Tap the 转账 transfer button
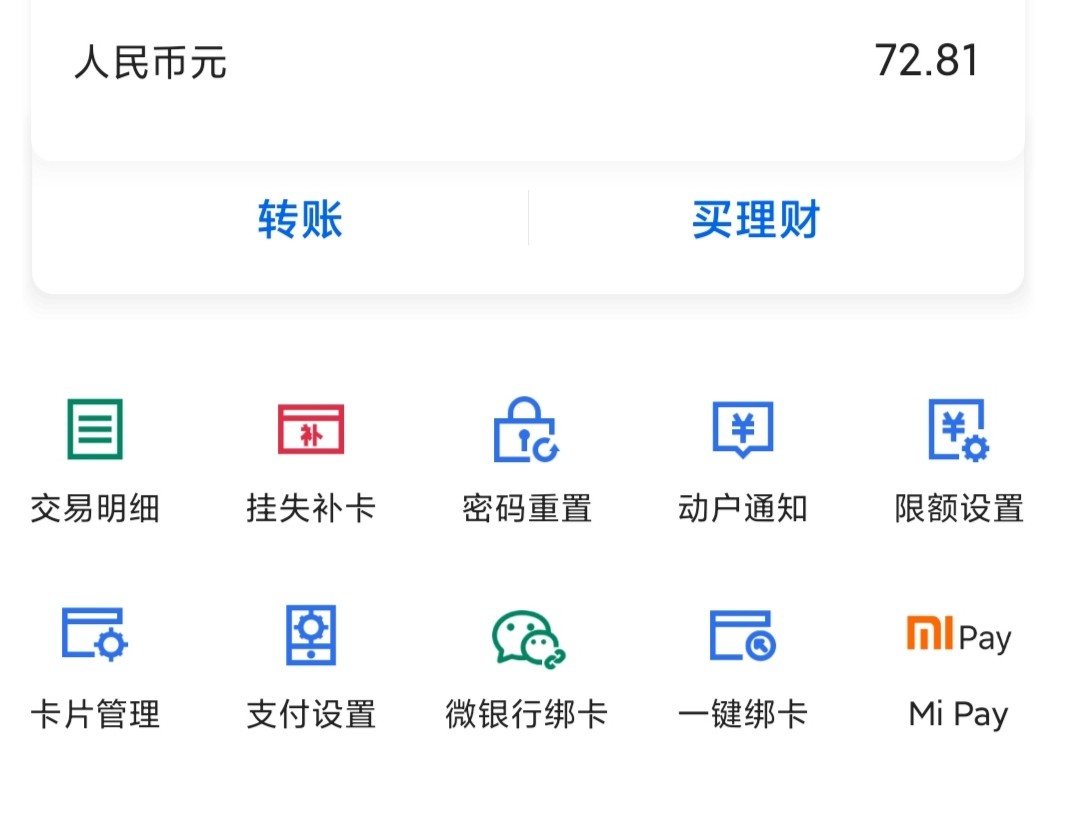 coord(300,219)
